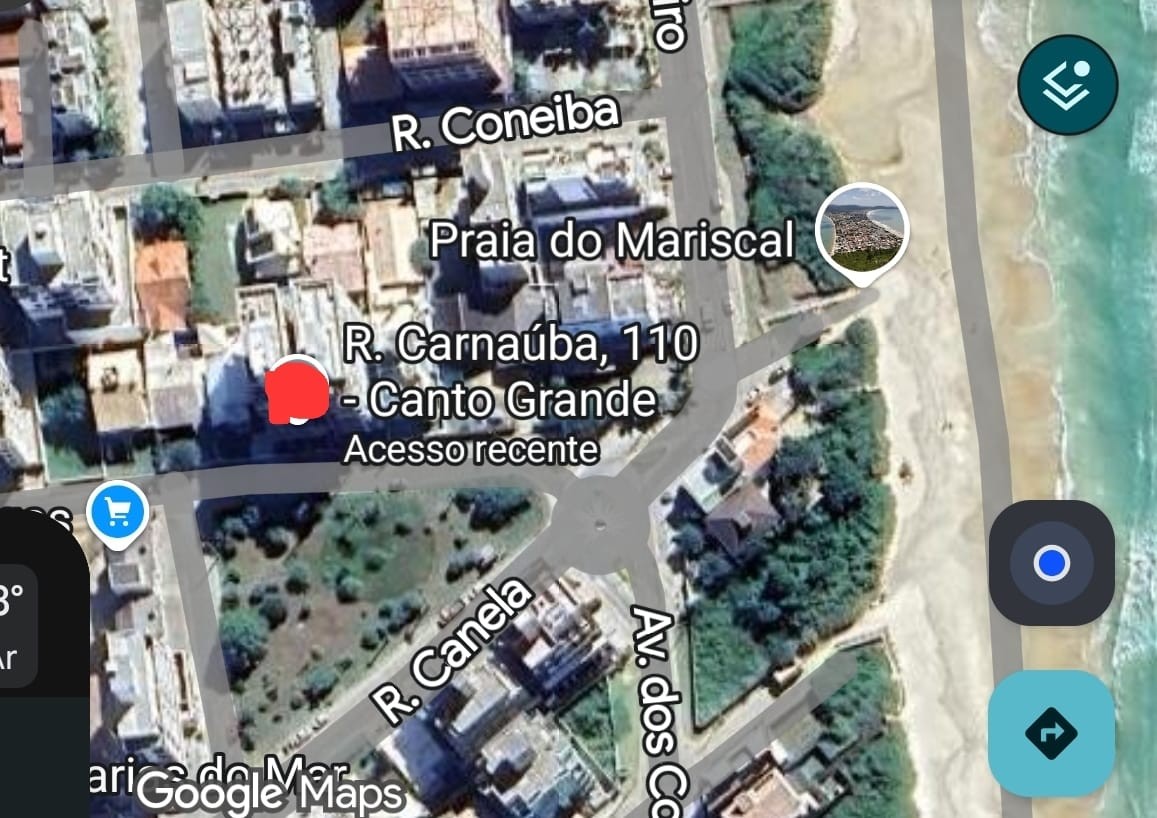Center map on my location
The height and width of the screenshot is (818, 1157).
tap(1051, 563)
